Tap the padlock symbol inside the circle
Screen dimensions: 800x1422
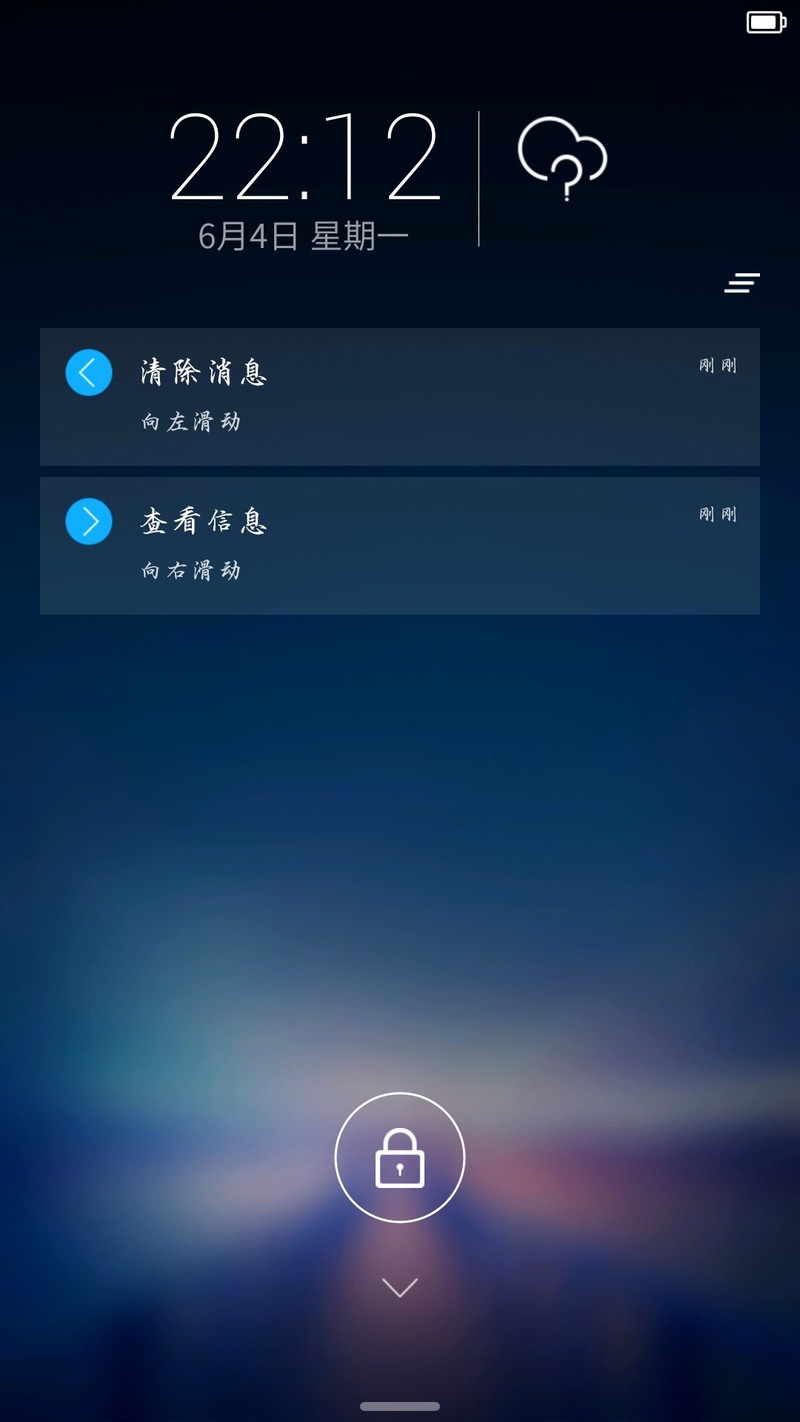click(x=400, y=1157)
